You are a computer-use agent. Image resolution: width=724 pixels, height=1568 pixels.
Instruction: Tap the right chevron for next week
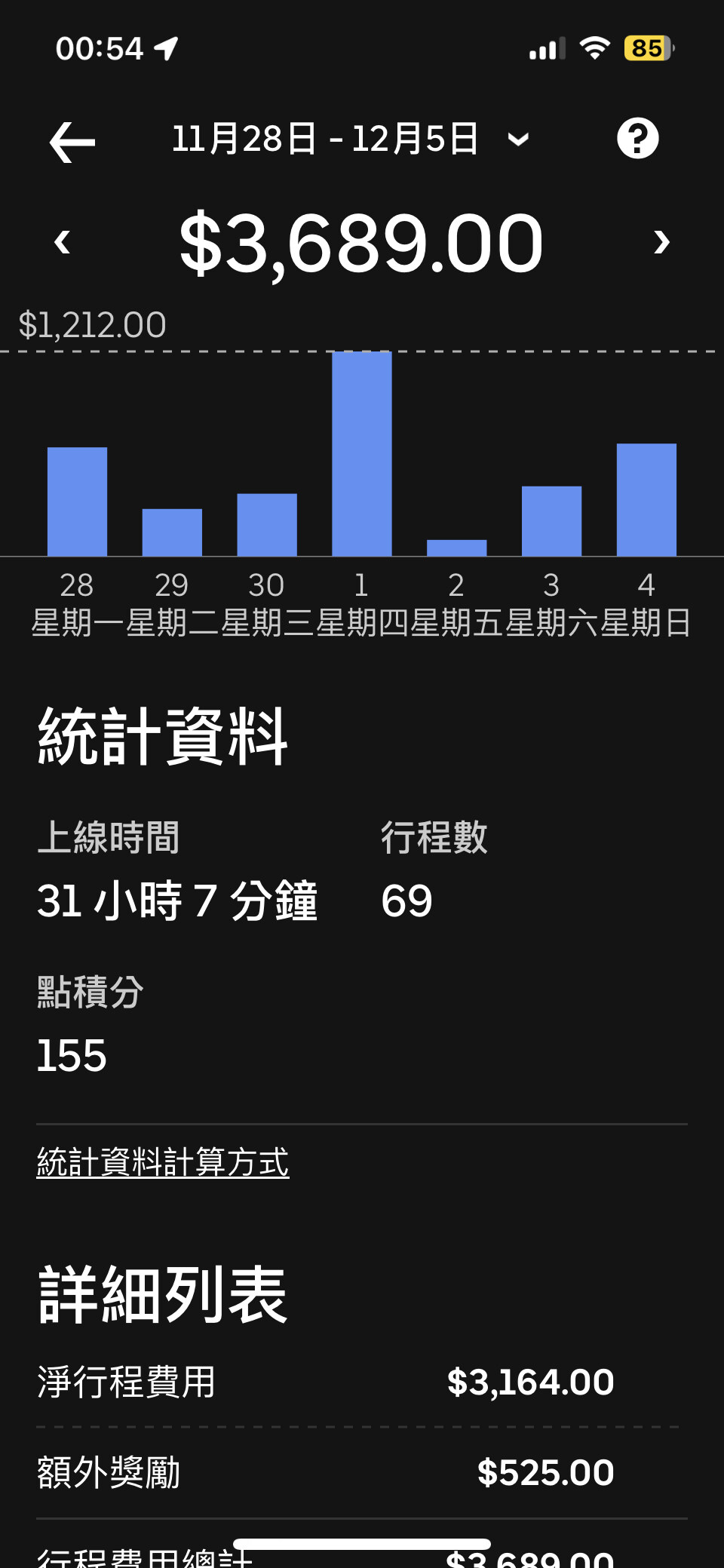pyautogui.click(x=661, y=241)
